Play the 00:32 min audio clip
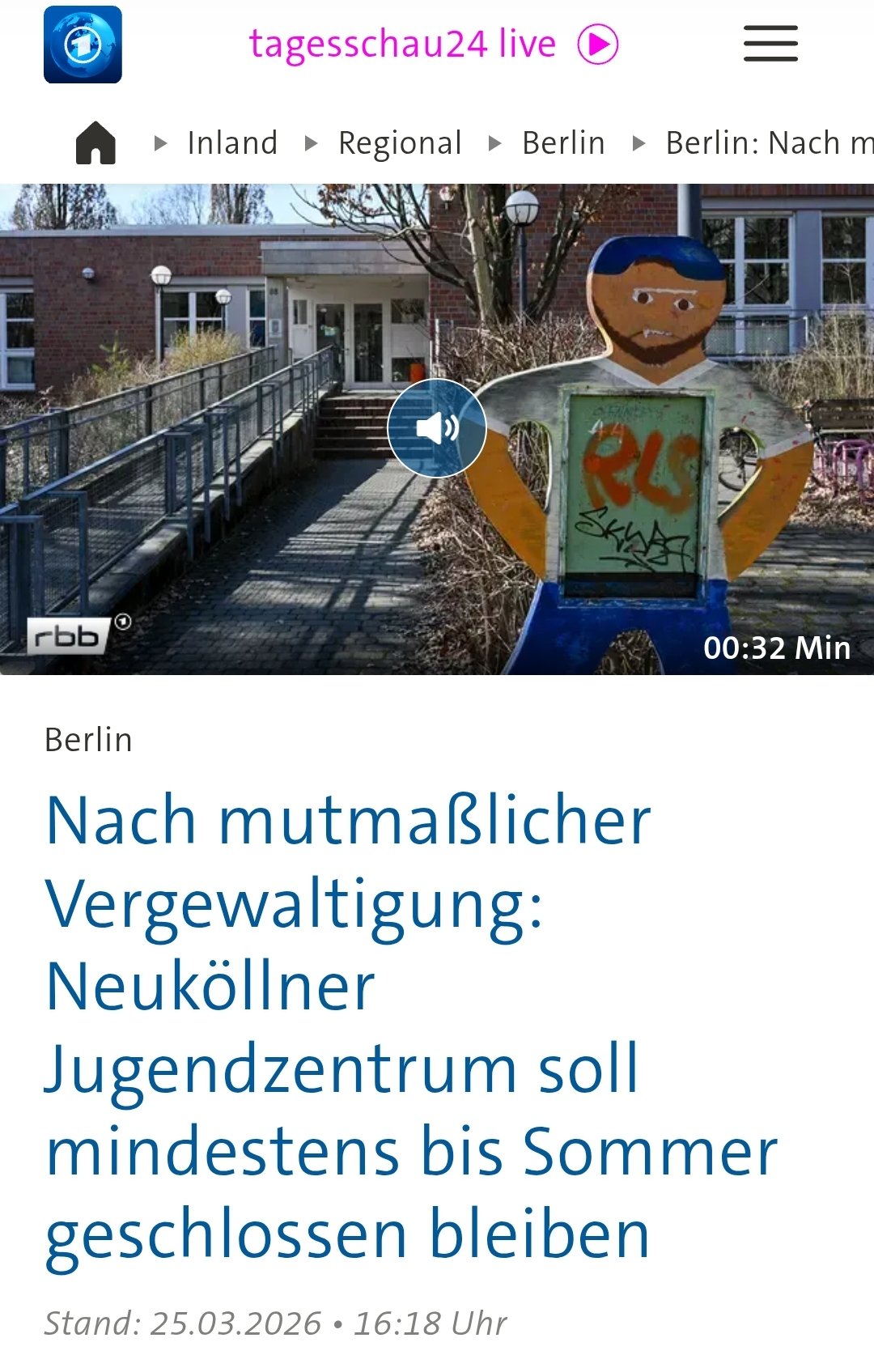The image size is (874, 1372). tap(437, 427)
